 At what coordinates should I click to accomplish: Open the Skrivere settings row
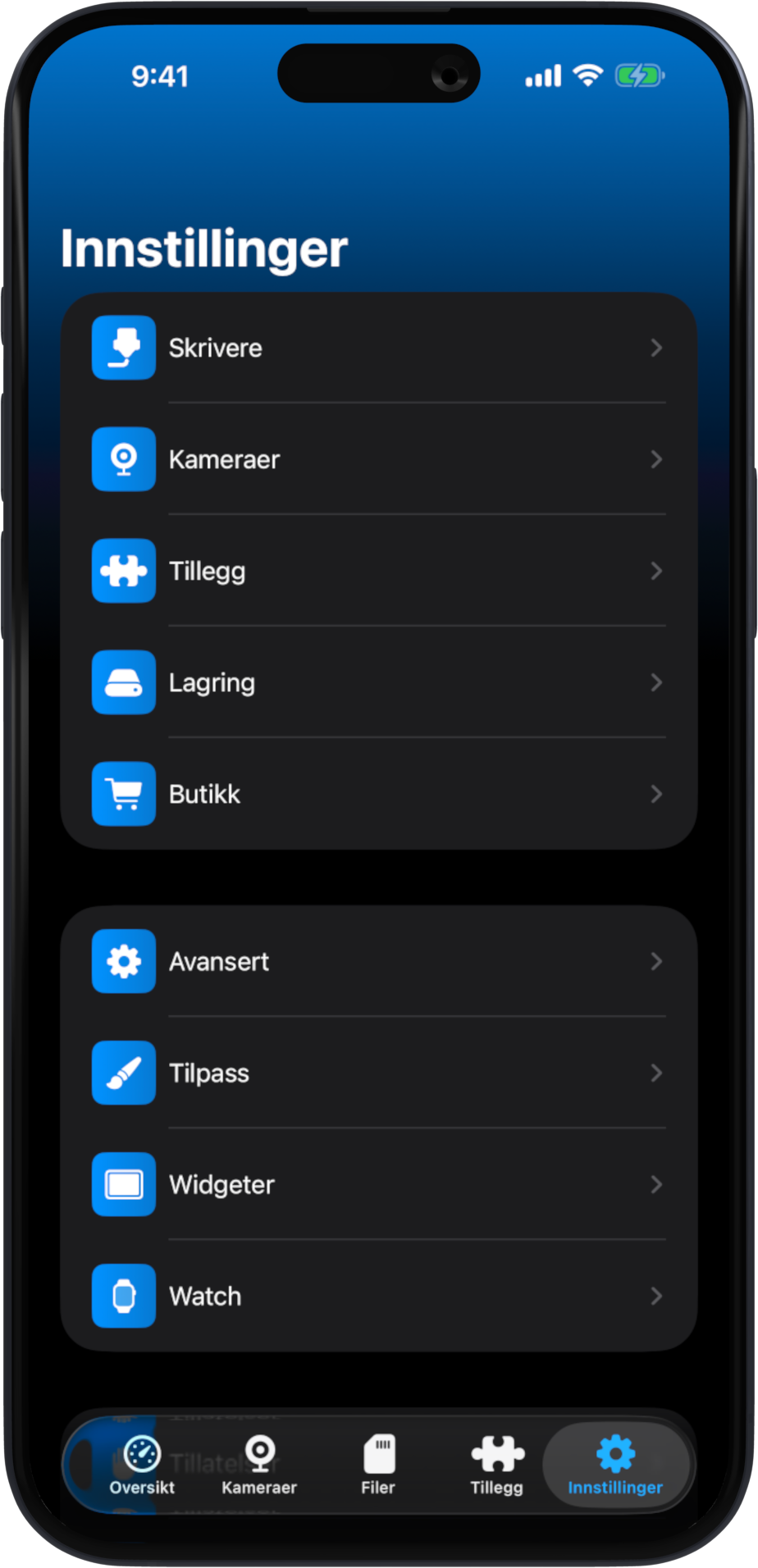coord(377,348)
